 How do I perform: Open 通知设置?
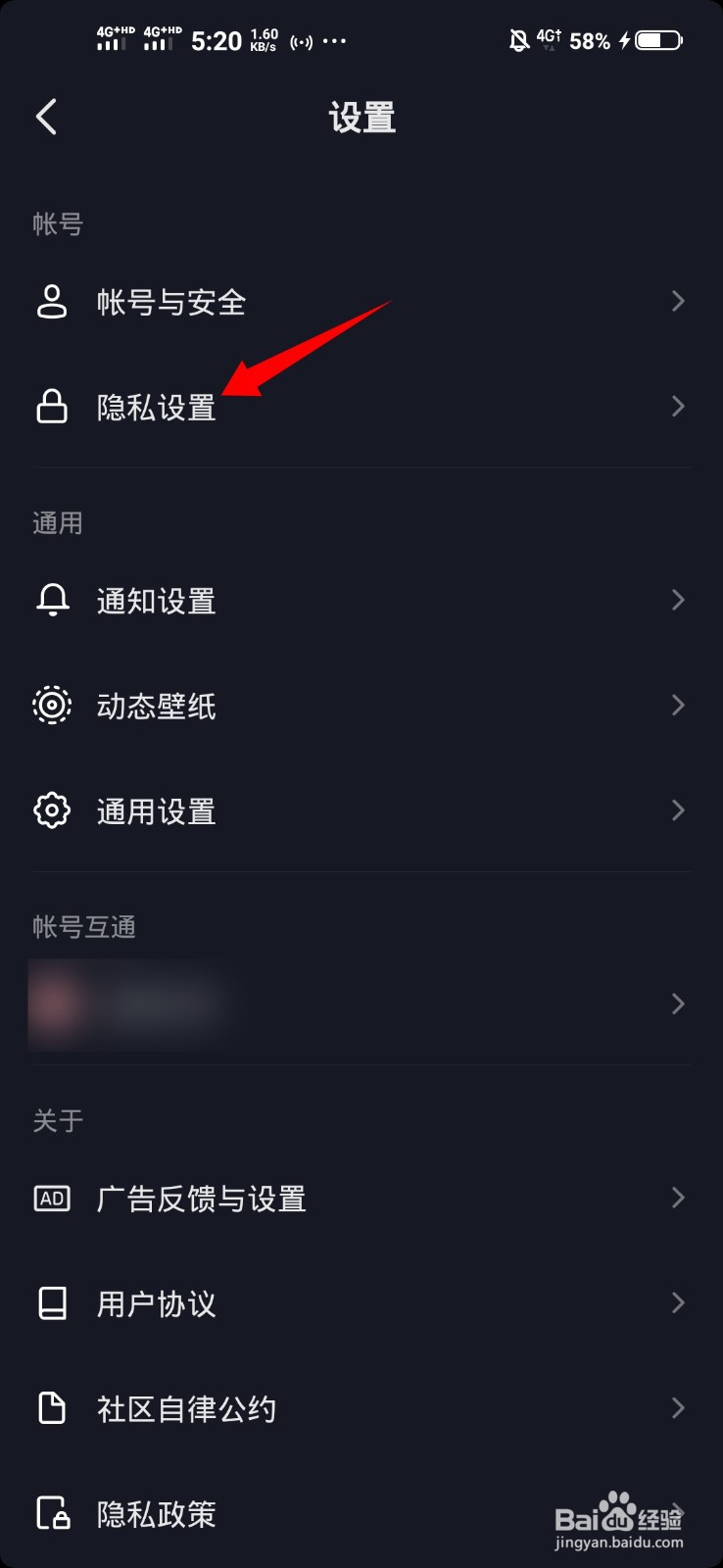[361, 601]
